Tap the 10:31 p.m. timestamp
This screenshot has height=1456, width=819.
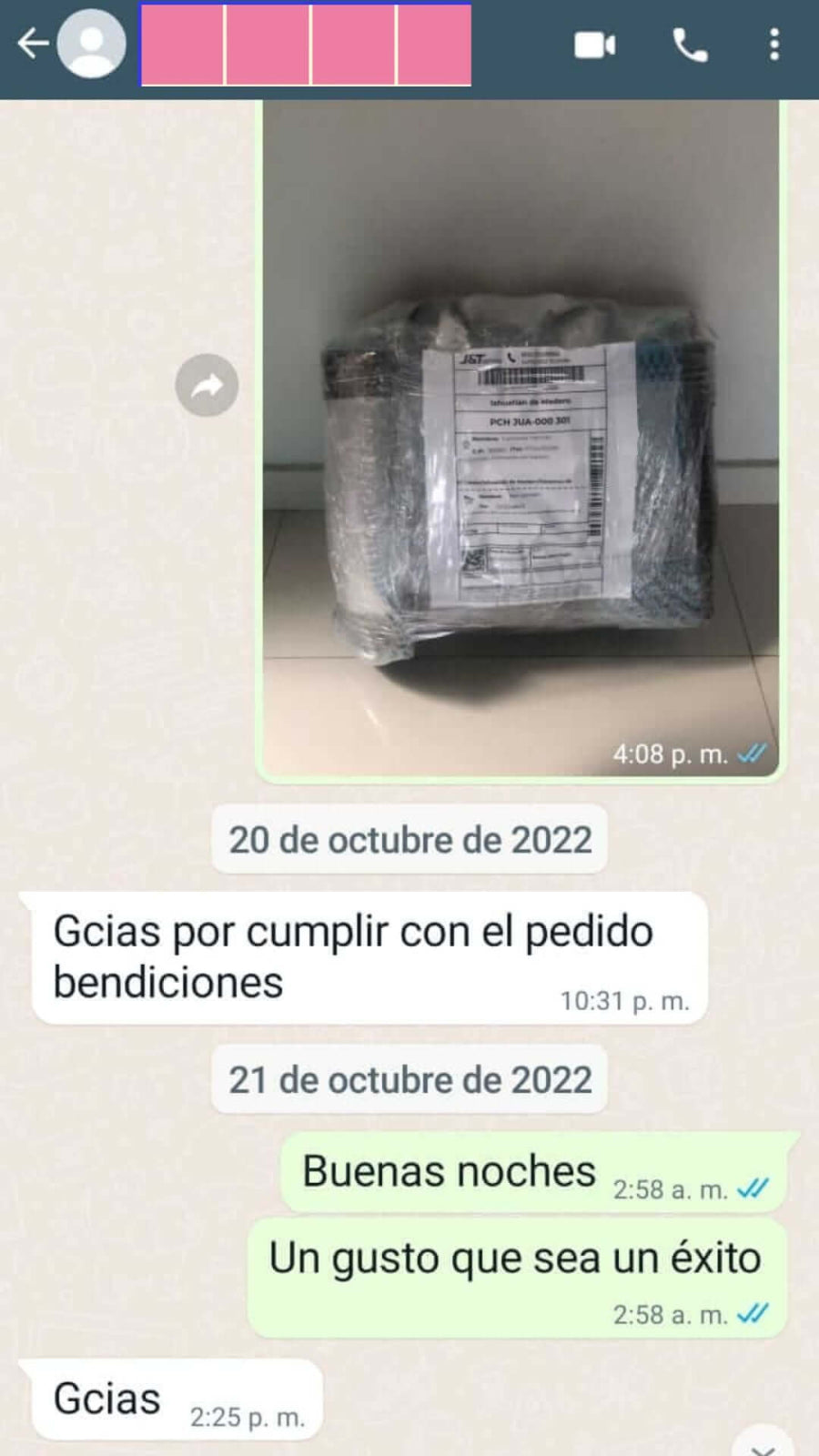click(x=624, y=998)
